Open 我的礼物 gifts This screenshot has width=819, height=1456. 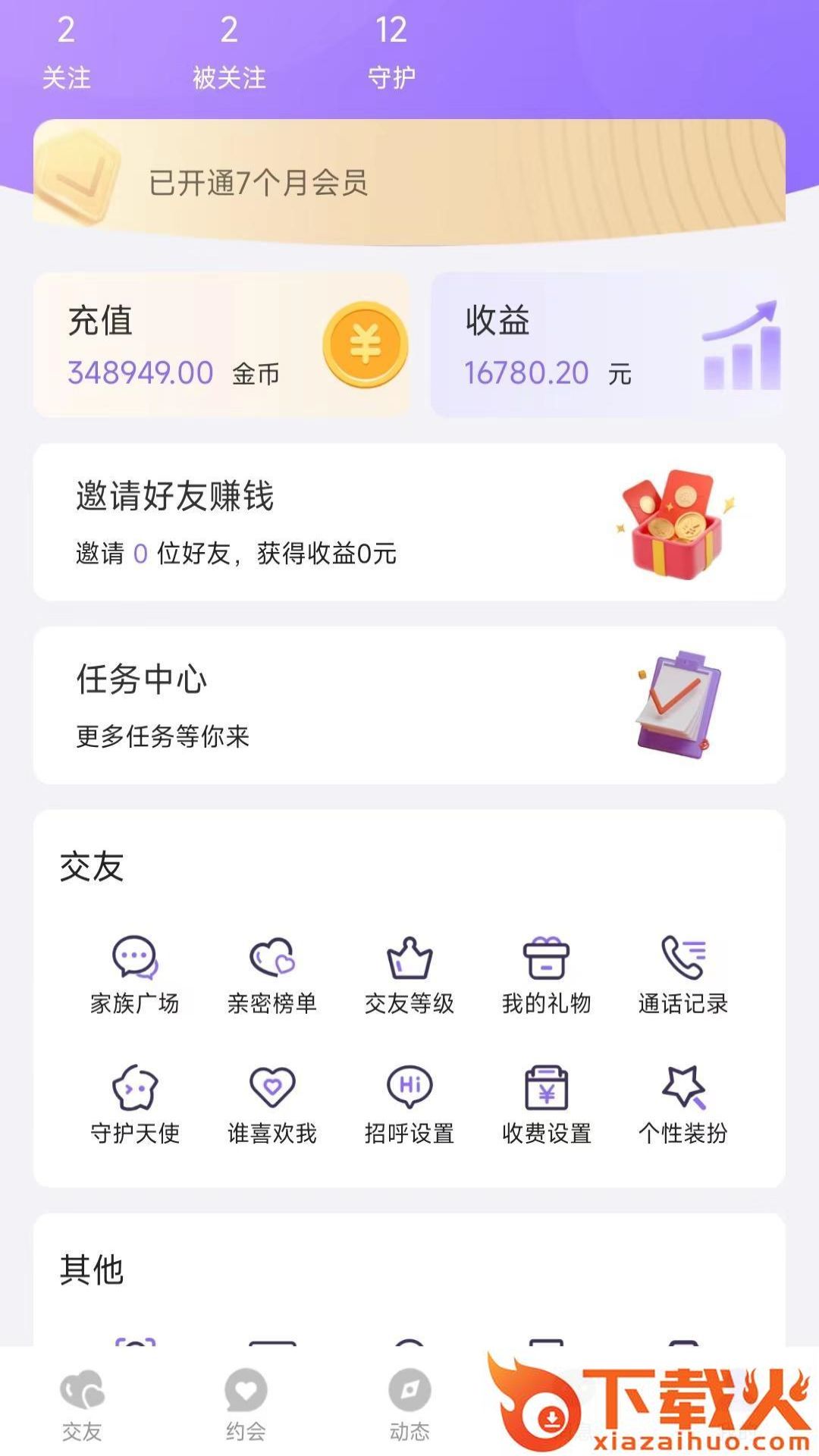tap(546, 975)
